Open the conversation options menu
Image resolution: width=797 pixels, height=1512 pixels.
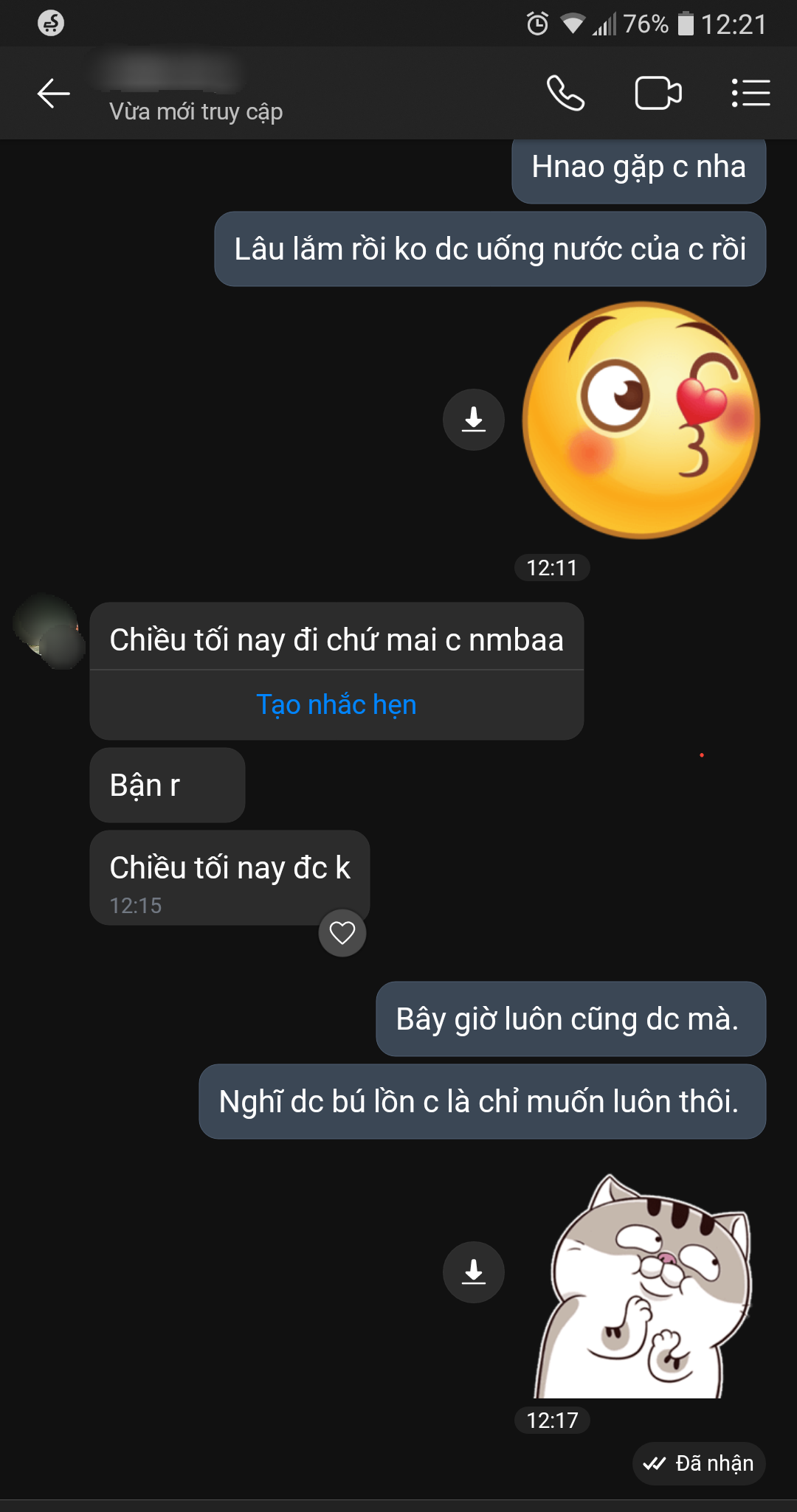pos(751,94)
